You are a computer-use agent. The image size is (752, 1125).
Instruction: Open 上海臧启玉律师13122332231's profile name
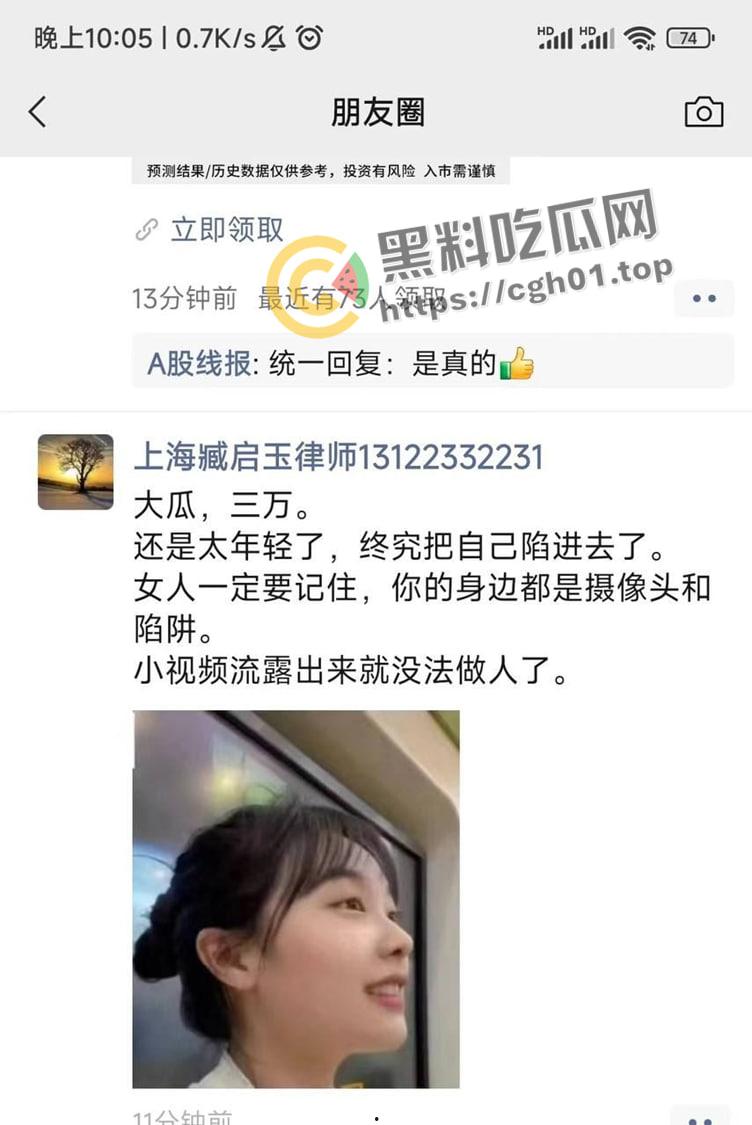tap(340, 457)
